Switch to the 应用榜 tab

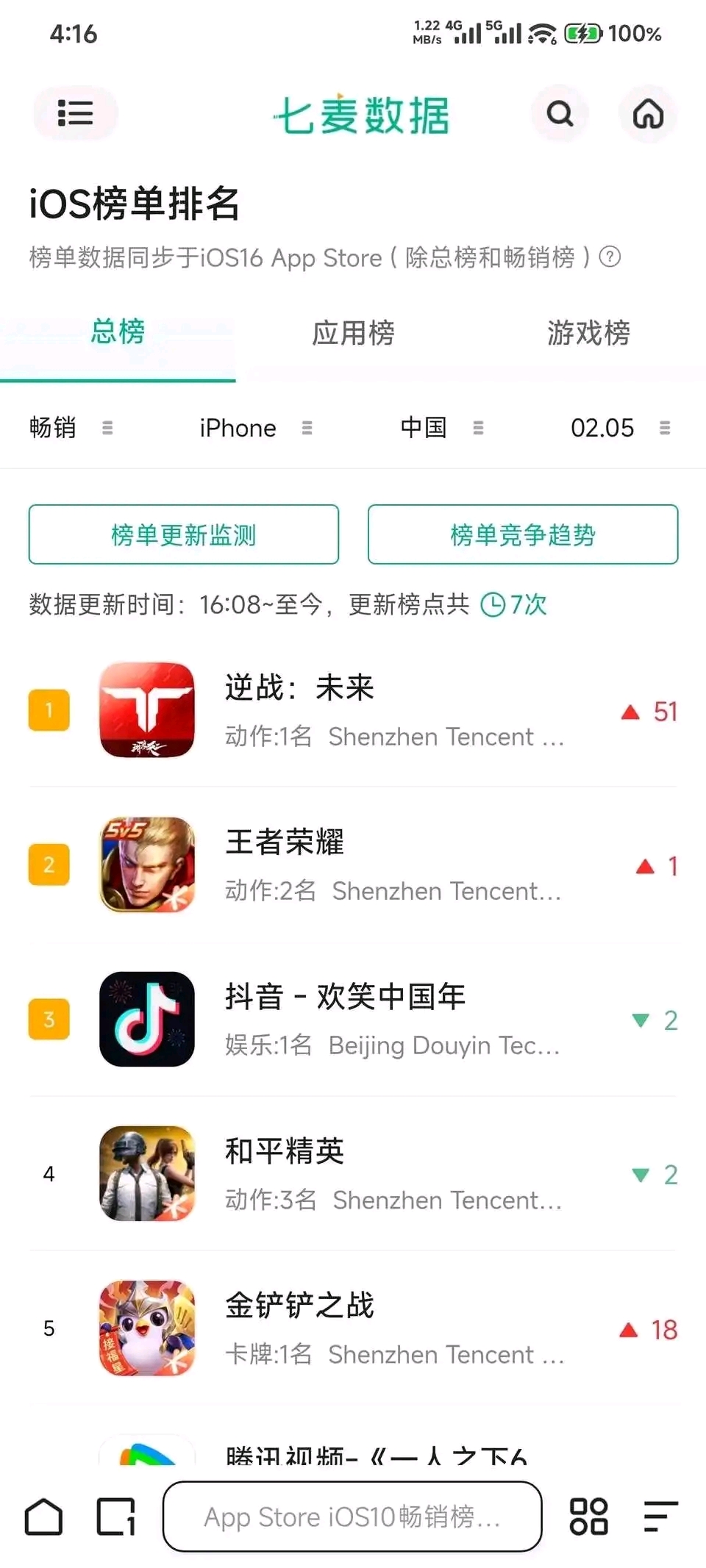coord(353,333)
